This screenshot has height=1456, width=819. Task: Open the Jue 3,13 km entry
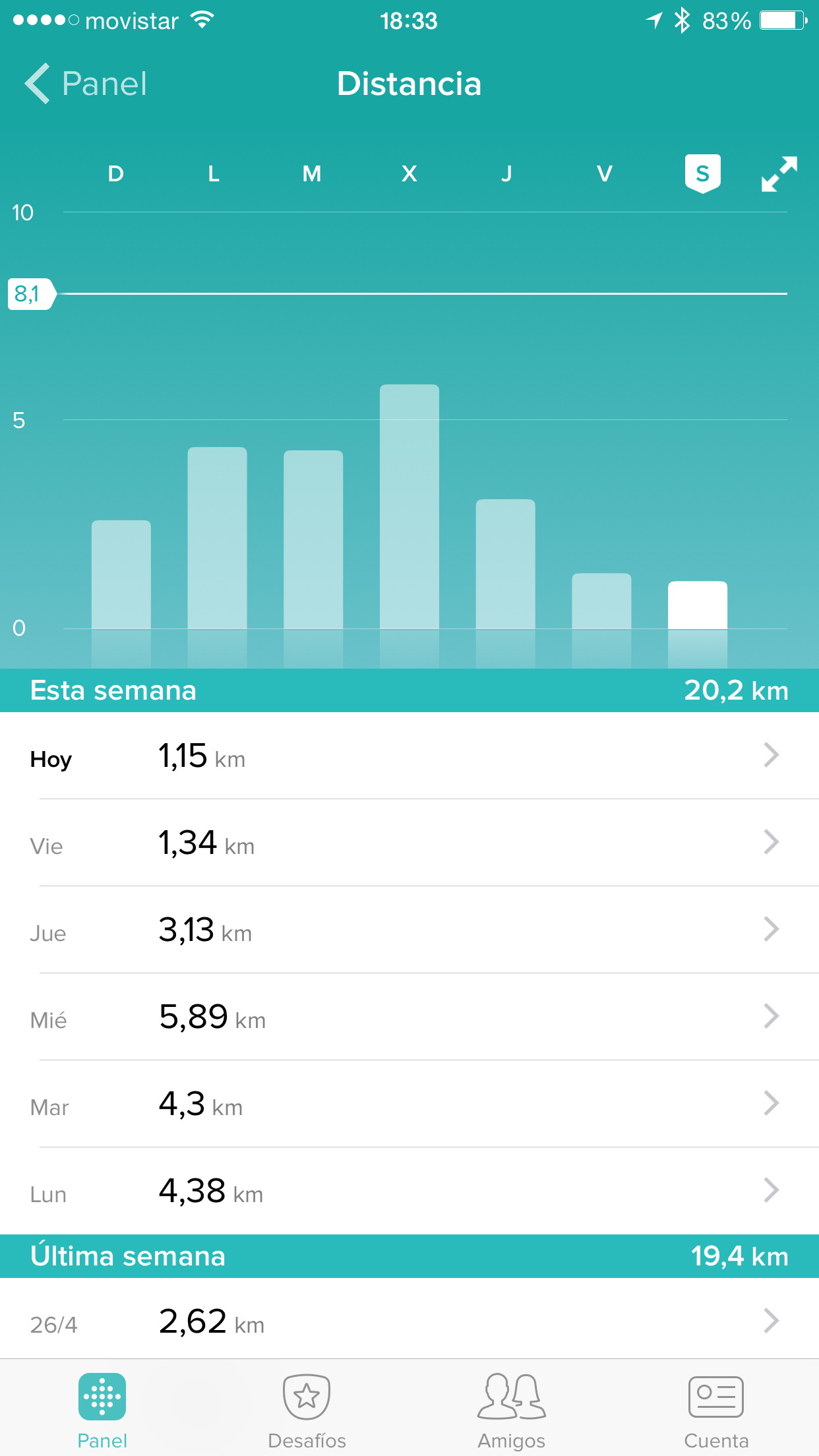click(409, 930)
